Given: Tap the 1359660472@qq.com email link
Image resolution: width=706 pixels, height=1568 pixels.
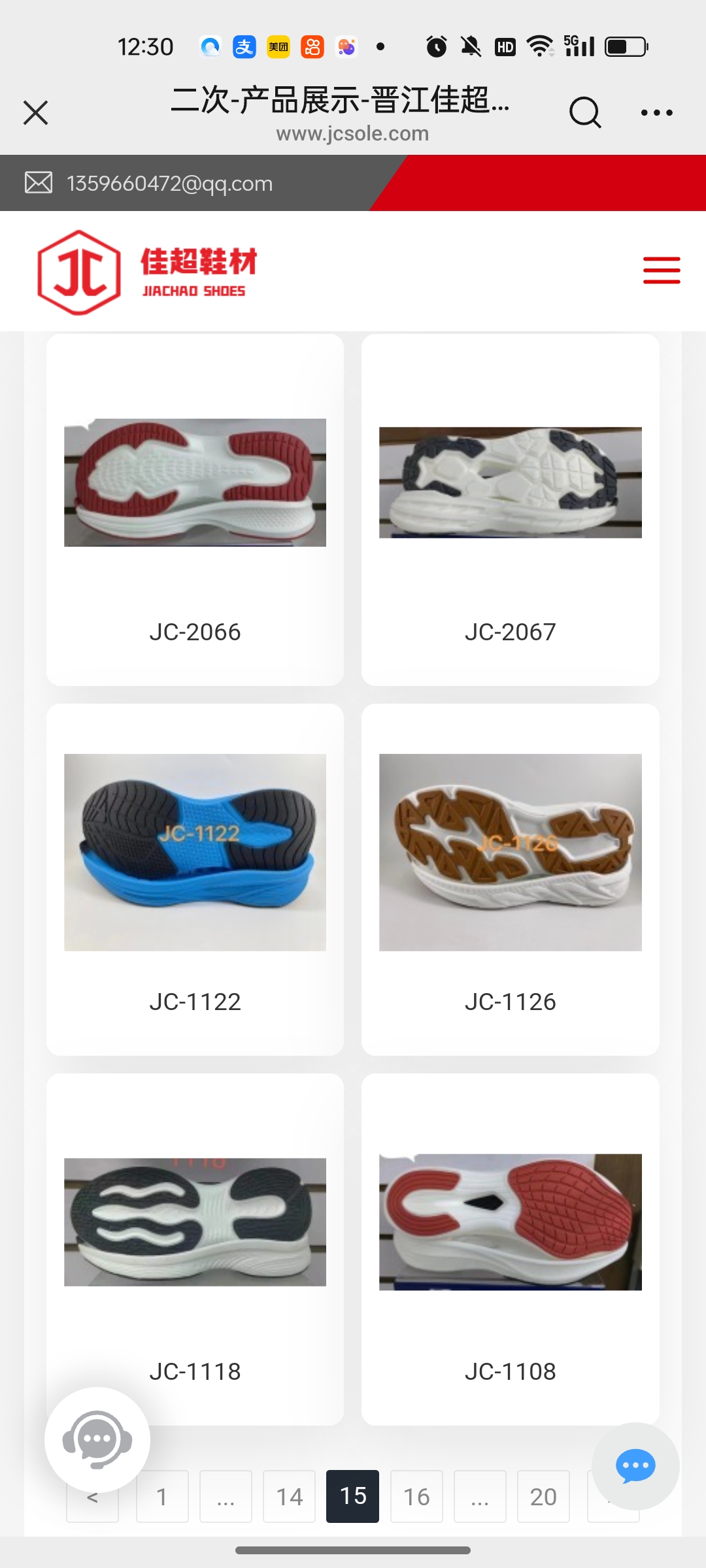Looking at the screenshot, I should 169,184.
